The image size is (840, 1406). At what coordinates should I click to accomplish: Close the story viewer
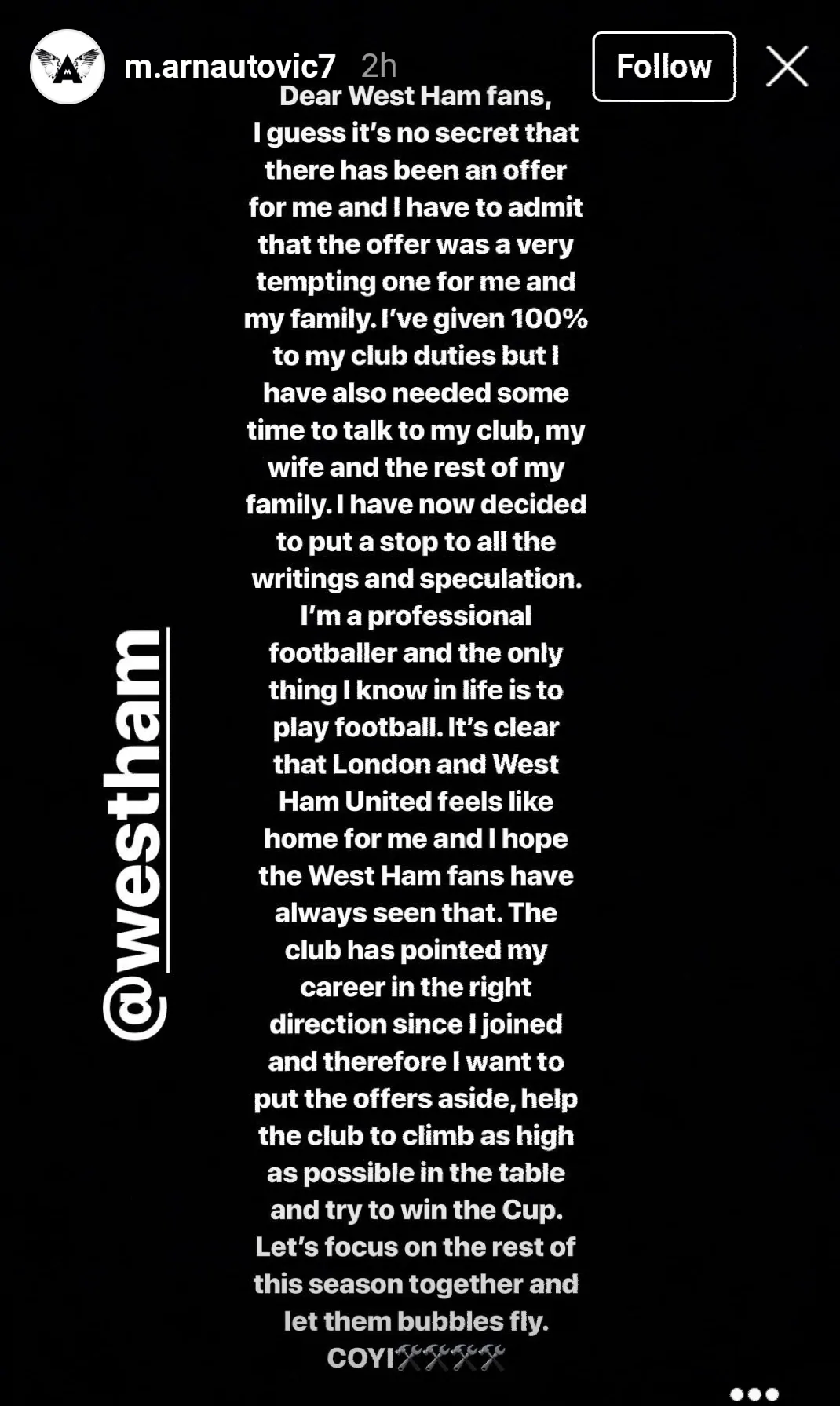787,66
